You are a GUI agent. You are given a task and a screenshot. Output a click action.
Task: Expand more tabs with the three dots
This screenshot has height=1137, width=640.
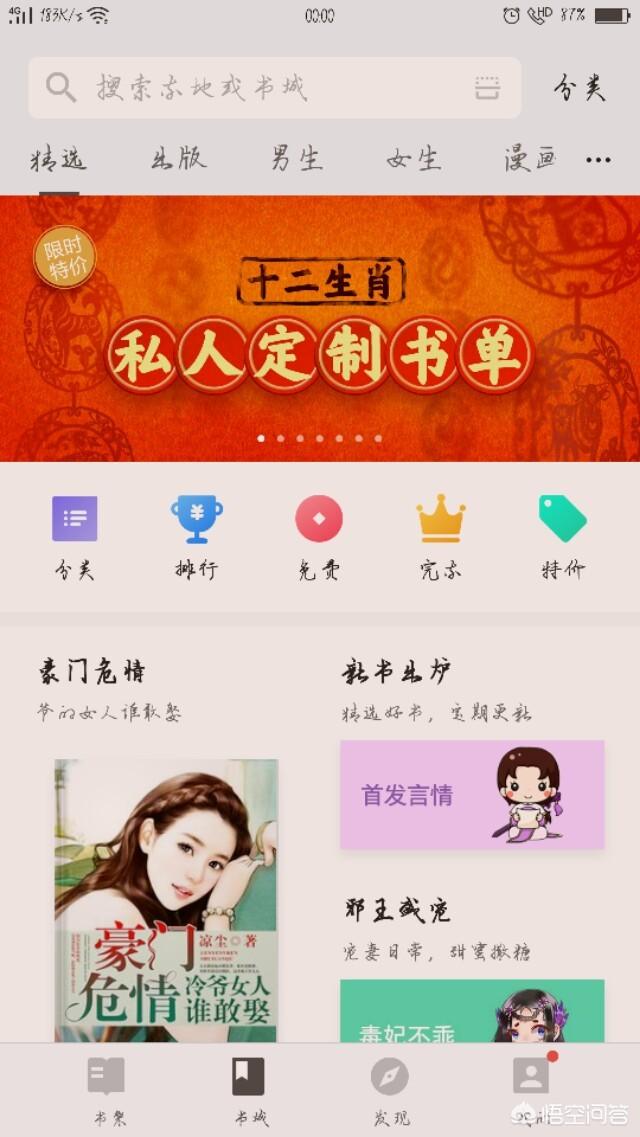(598, 160)
